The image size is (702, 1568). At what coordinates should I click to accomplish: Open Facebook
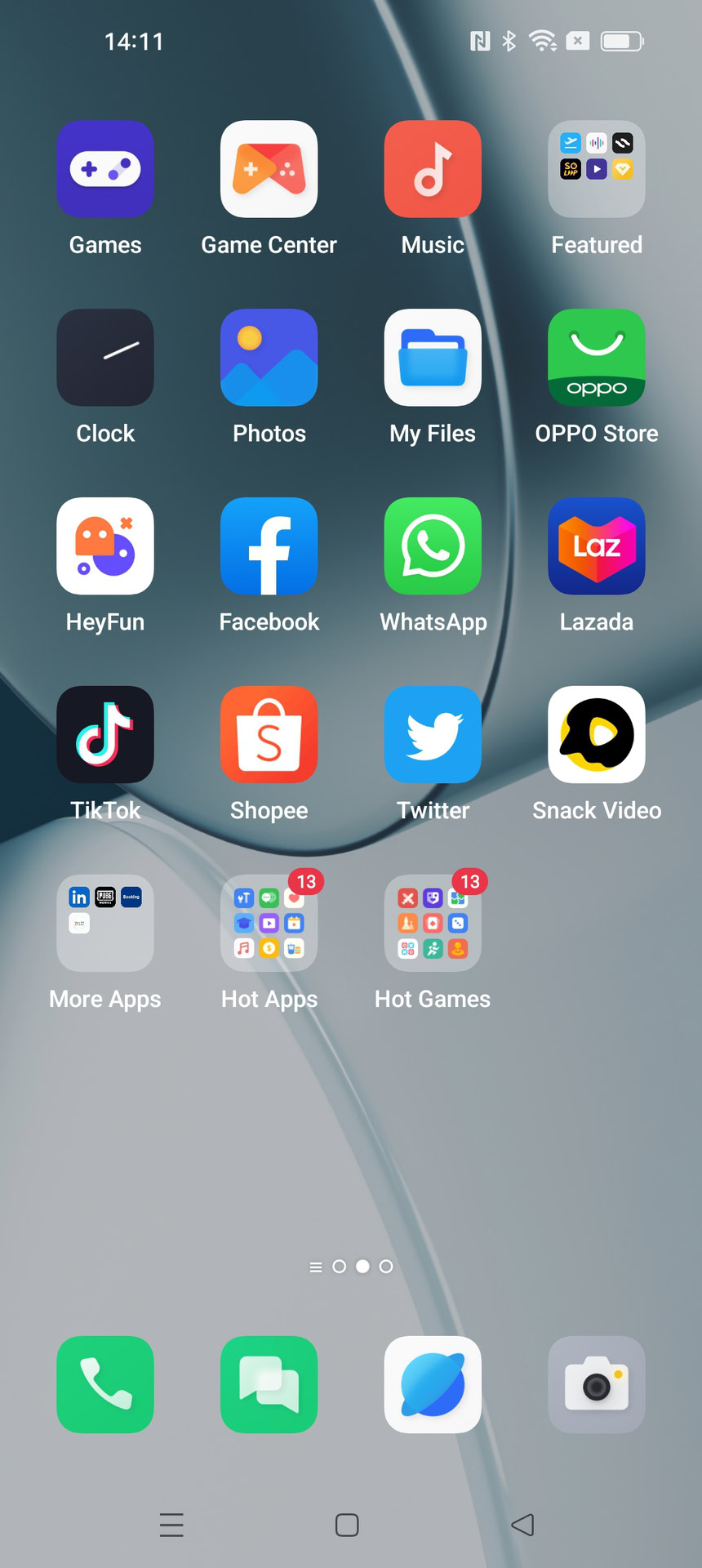269,546
